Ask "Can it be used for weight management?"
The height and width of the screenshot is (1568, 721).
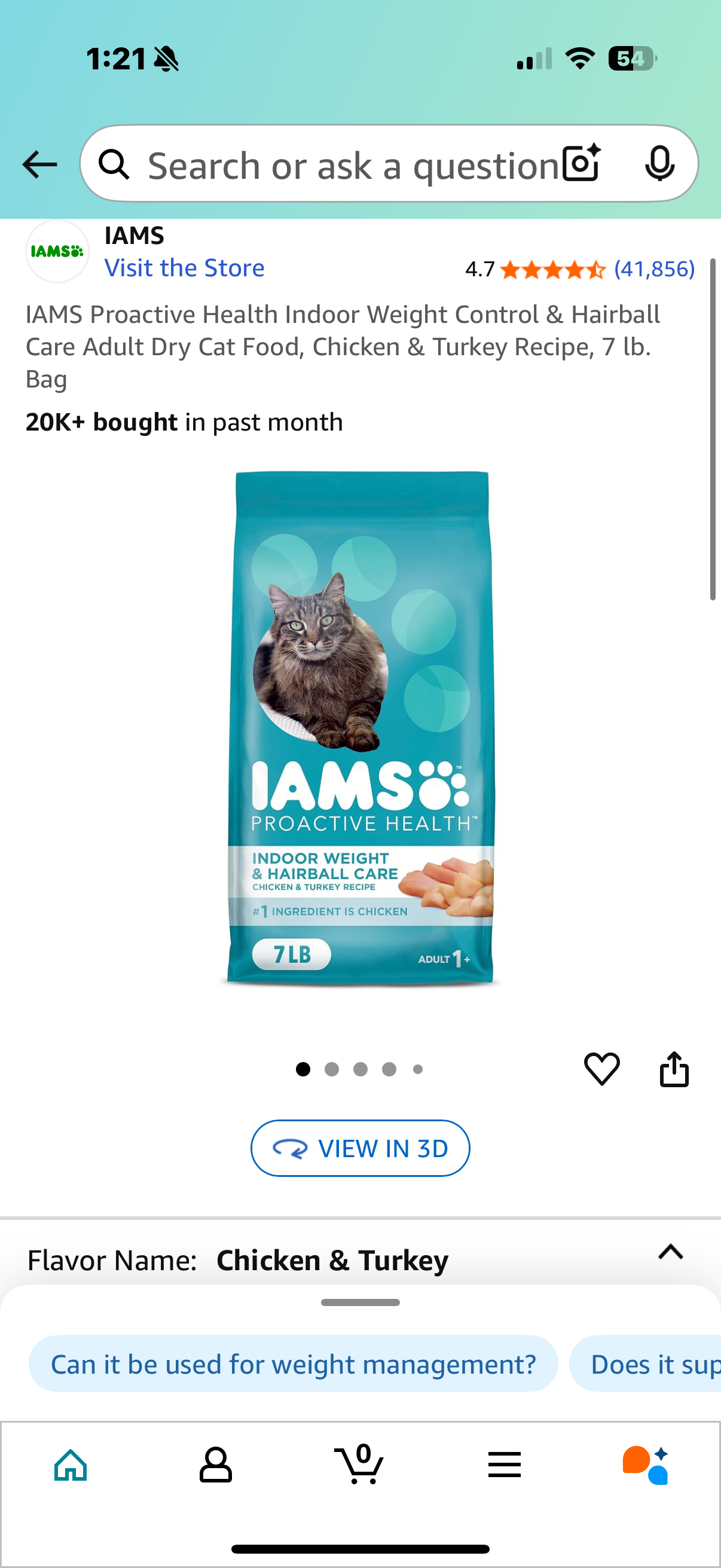coord(294,1363)
